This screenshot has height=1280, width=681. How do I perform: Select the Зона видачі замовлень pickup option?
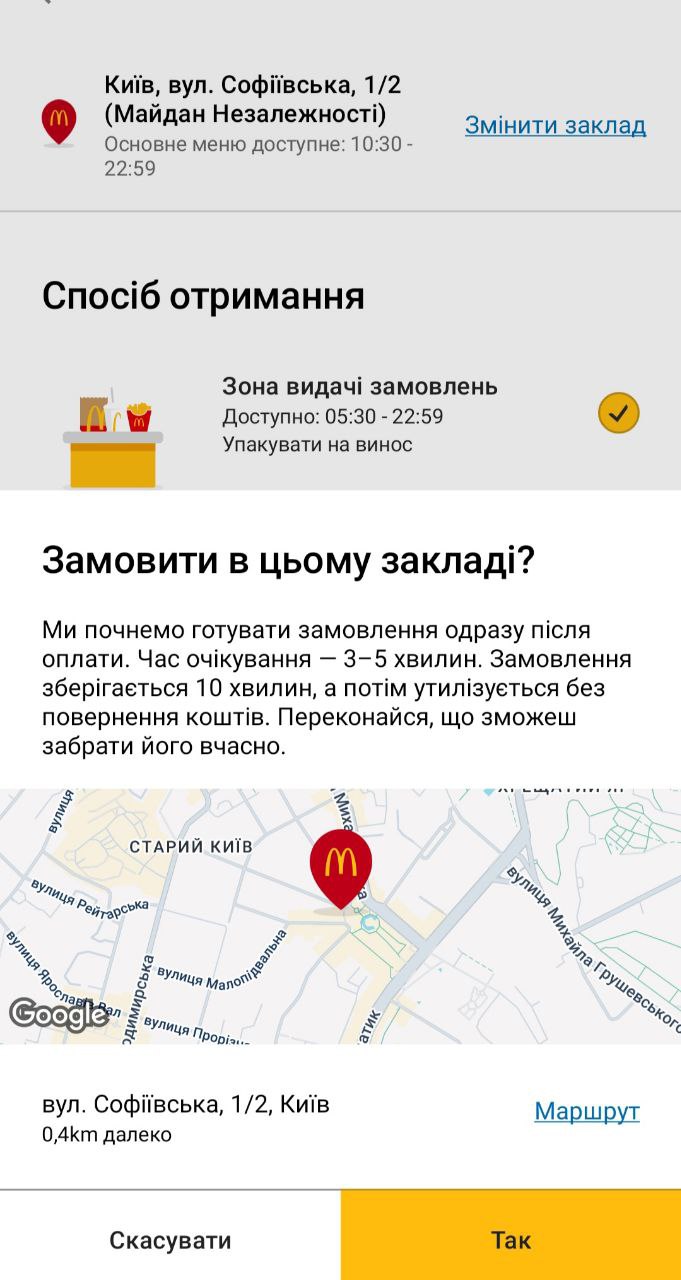pos(359,414)
